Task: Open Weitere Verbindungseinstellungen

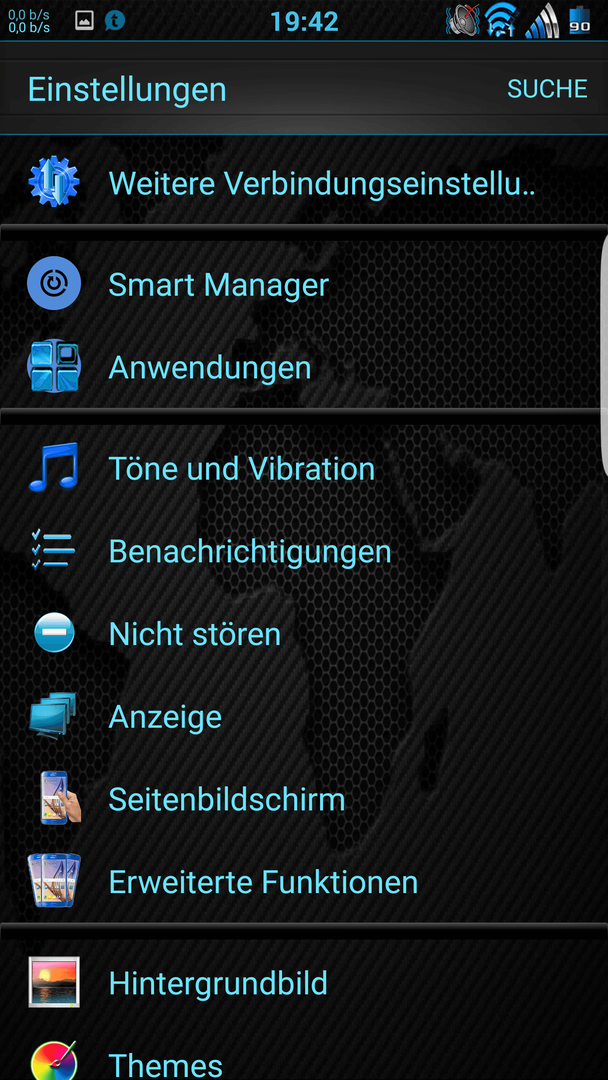Action: pos(320,183)
